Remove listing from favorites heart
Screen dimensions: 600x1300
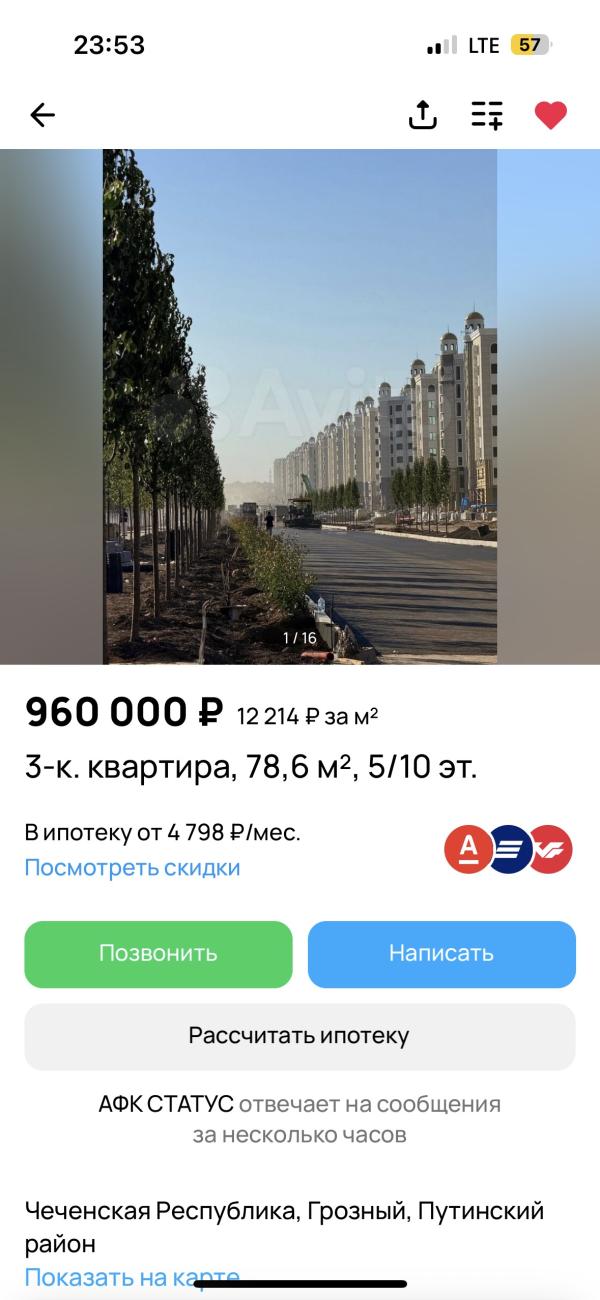pyautogui.click(x=550, y=116)
